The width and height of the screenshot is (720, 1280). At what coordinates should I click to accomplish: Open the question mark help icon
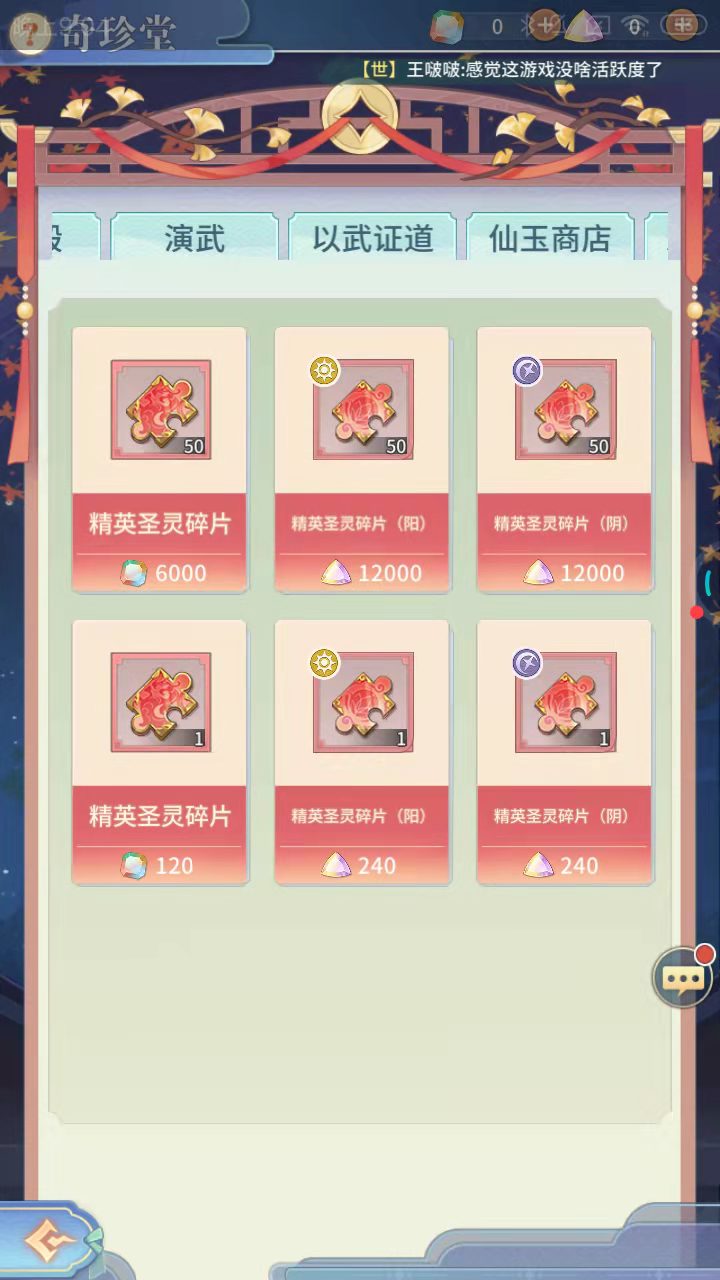tap(30, 32)
